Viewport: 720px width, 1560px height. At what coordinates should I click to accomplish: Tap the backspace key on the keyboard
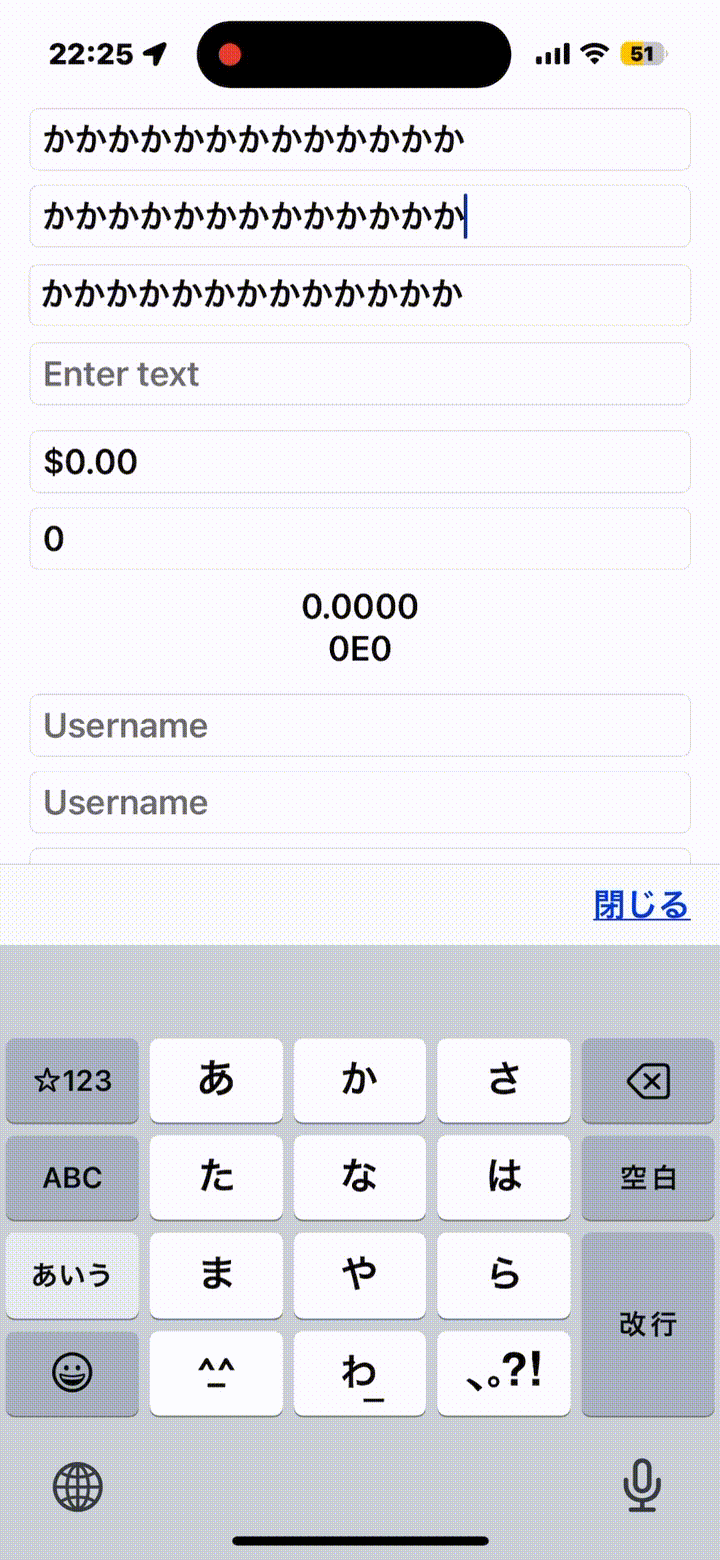pyautogui.click(x=647, y=1081)
